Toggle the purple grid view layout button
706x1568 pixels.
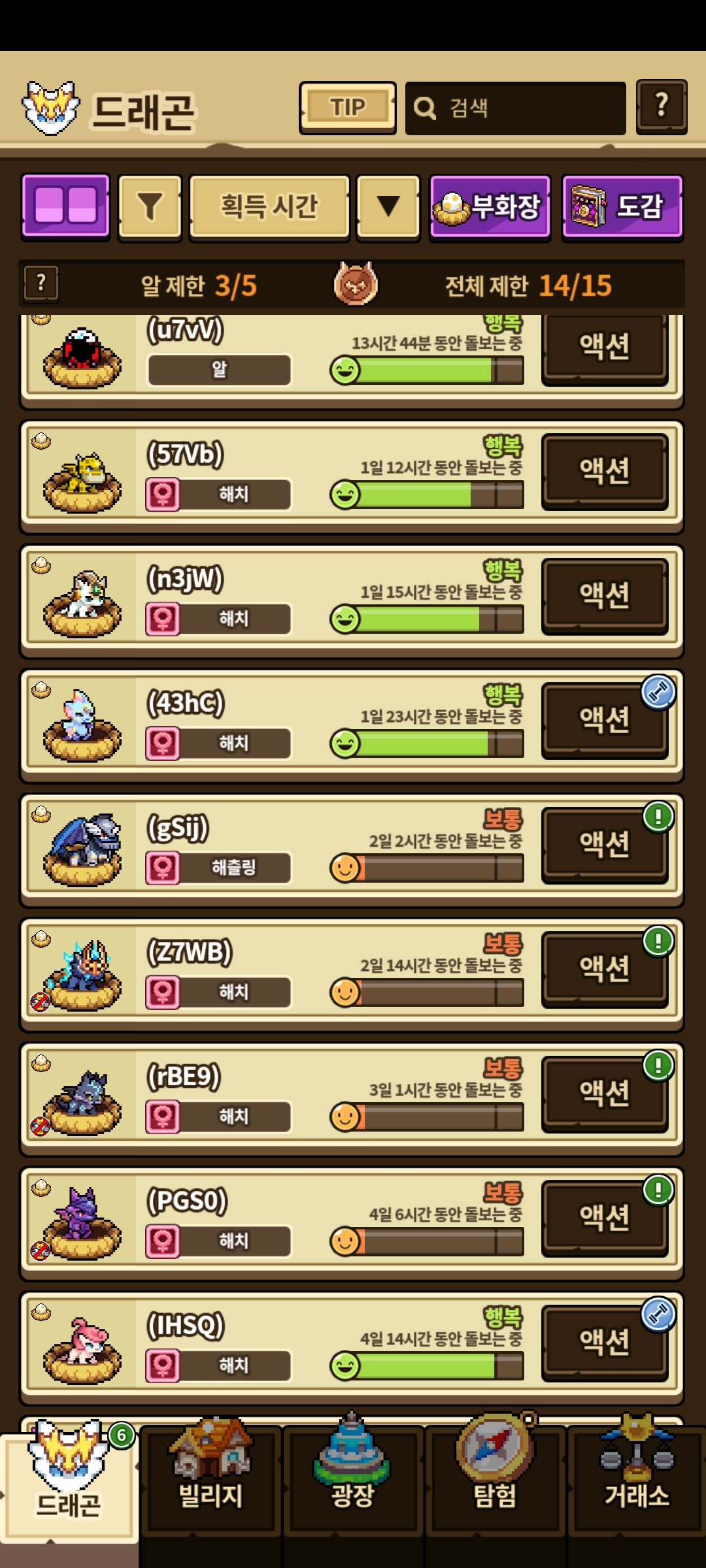(65, 206)
